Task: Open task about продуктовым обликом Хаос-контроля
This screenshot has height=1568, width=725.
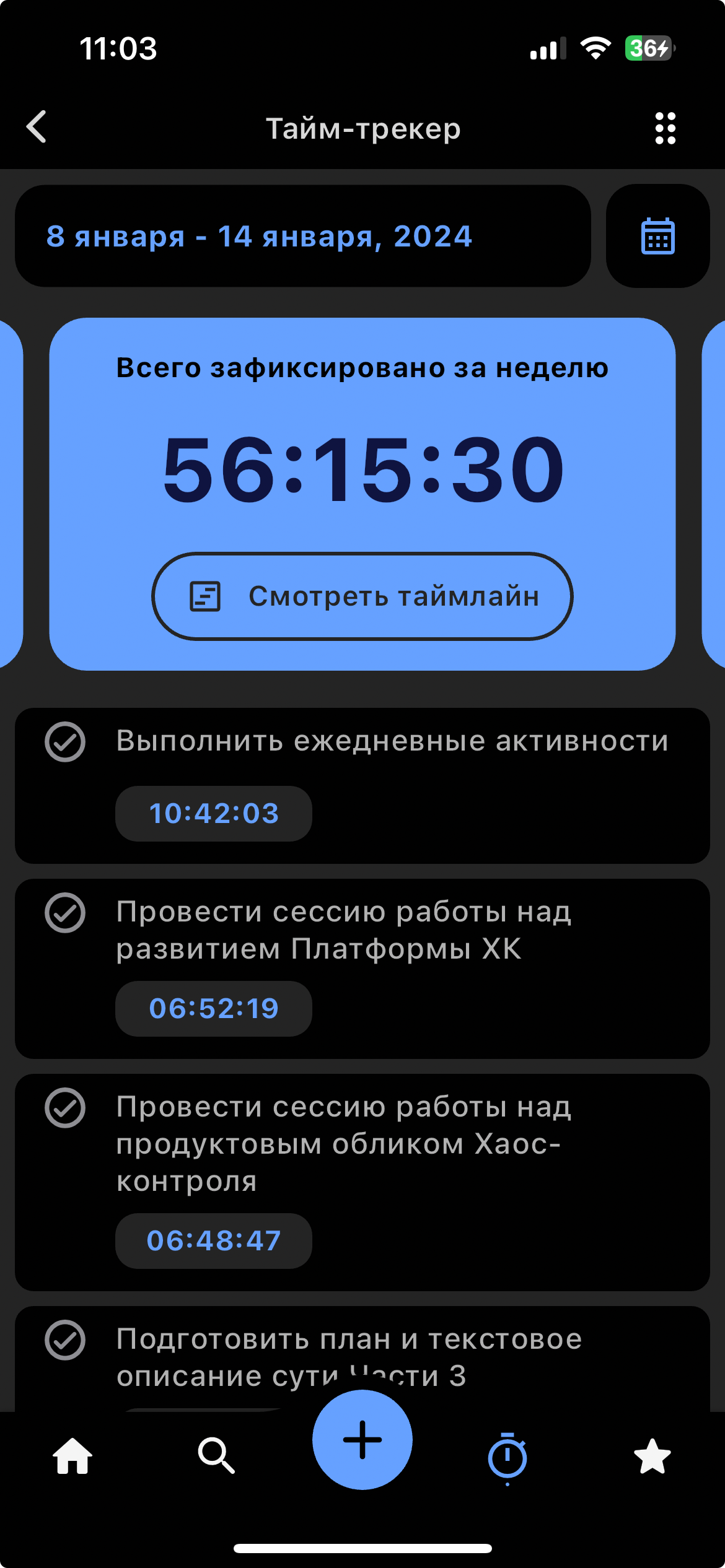Action: click(344, 1143)
